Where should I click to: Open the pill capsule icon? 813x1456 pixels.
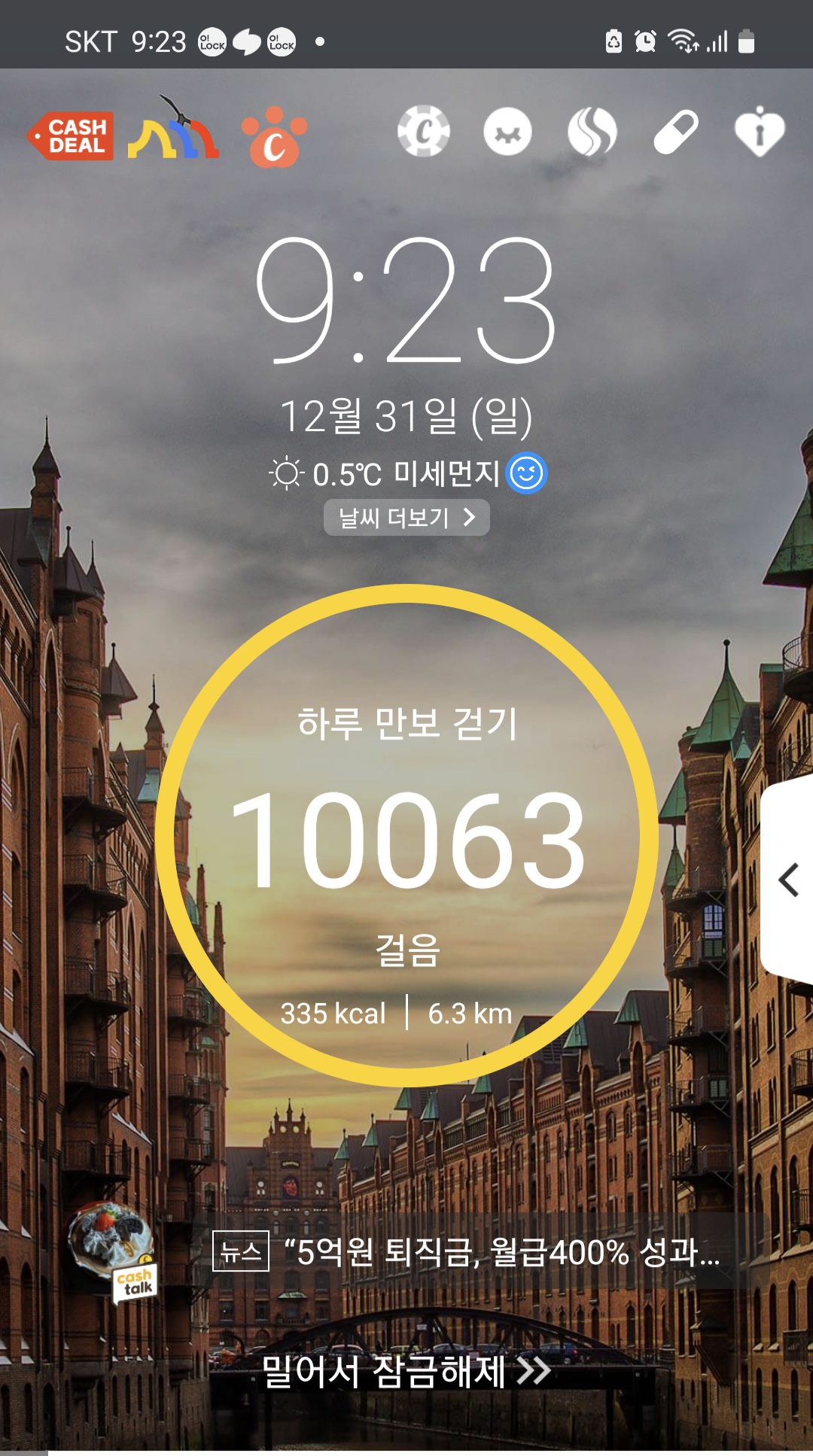(x=676, y=132)
